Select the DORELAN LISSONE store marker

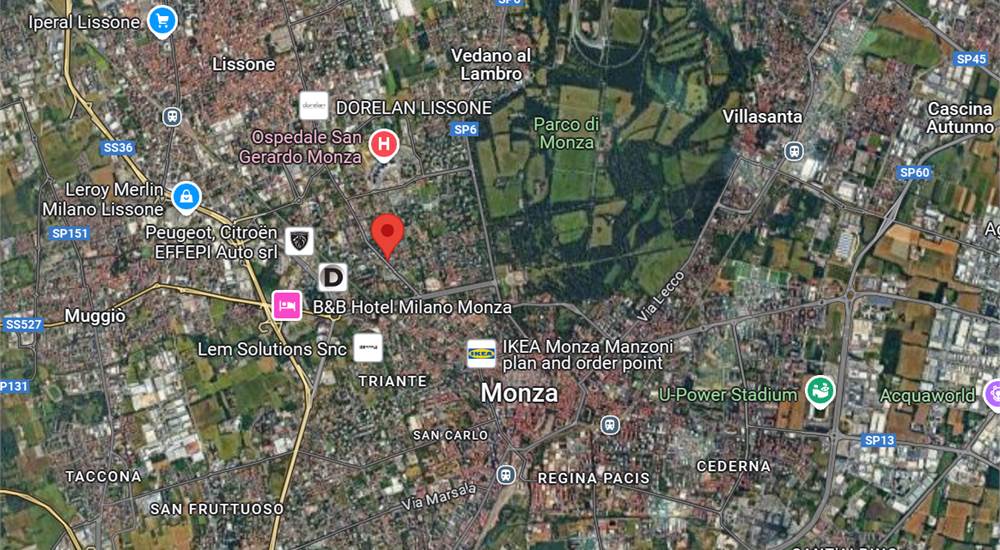coord(314,106)
